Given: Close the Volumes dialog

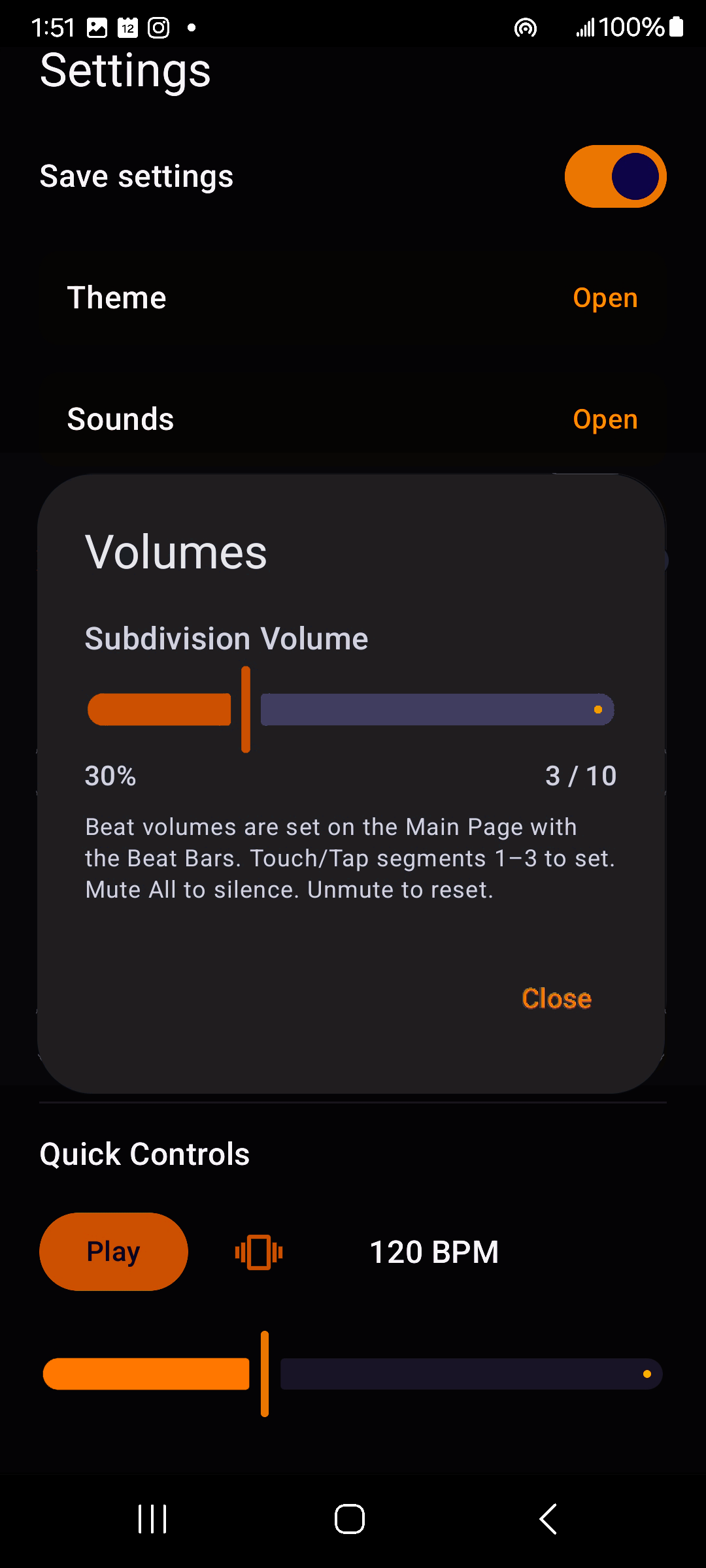Looking at the screenshot, I should click(x=556, y=998).
